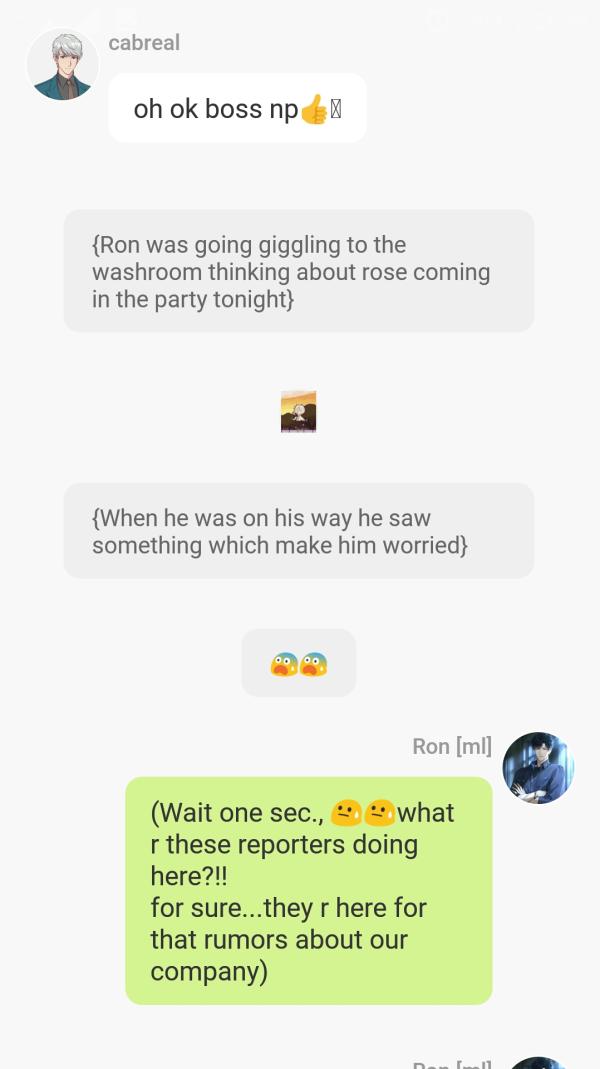Tap cabreal's profile avatar
The height and width of the screenshot is (1069, 600).
click(62, 65)
